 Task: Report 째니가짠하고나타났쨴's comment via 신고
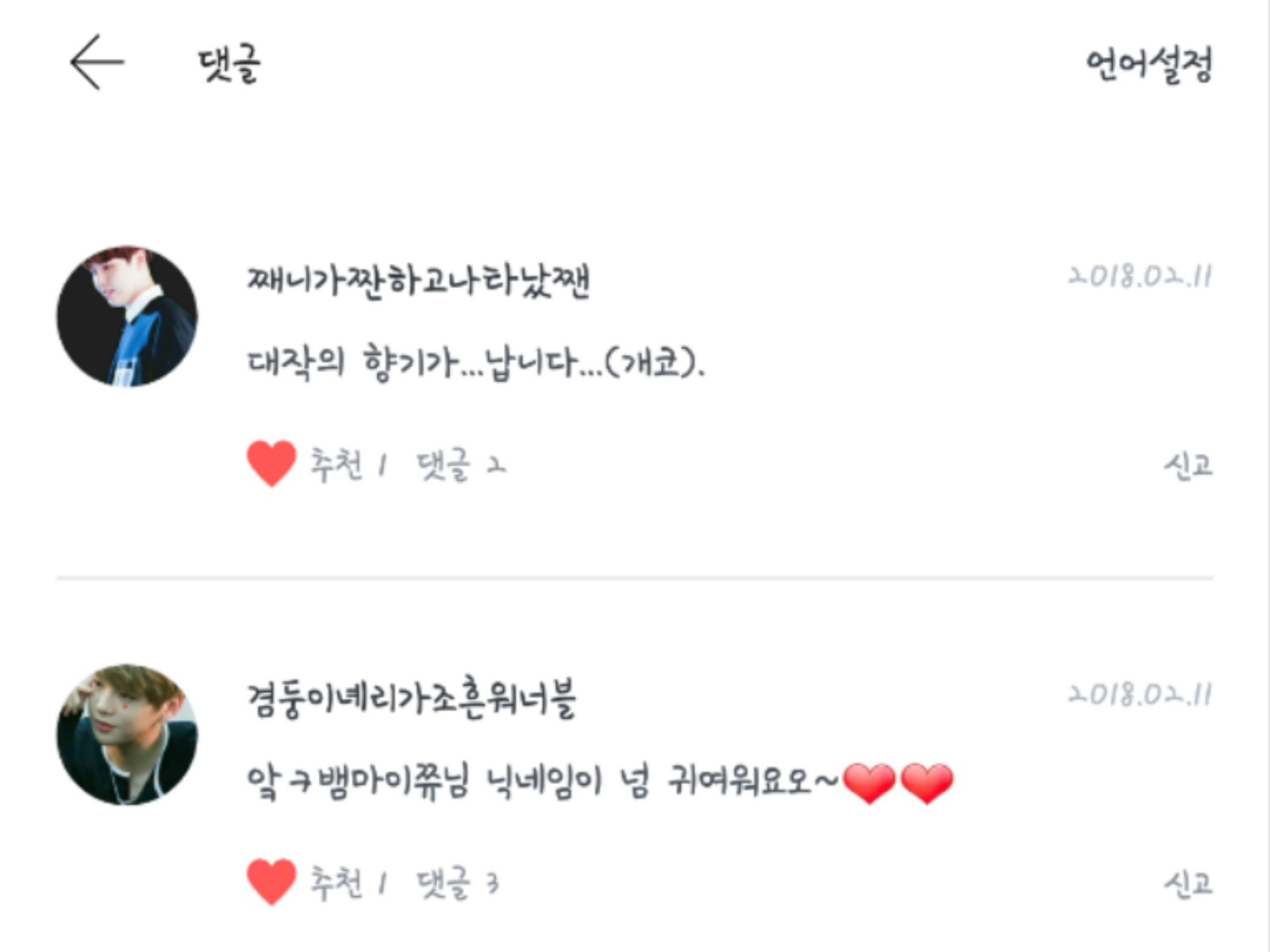[1188, 465]
